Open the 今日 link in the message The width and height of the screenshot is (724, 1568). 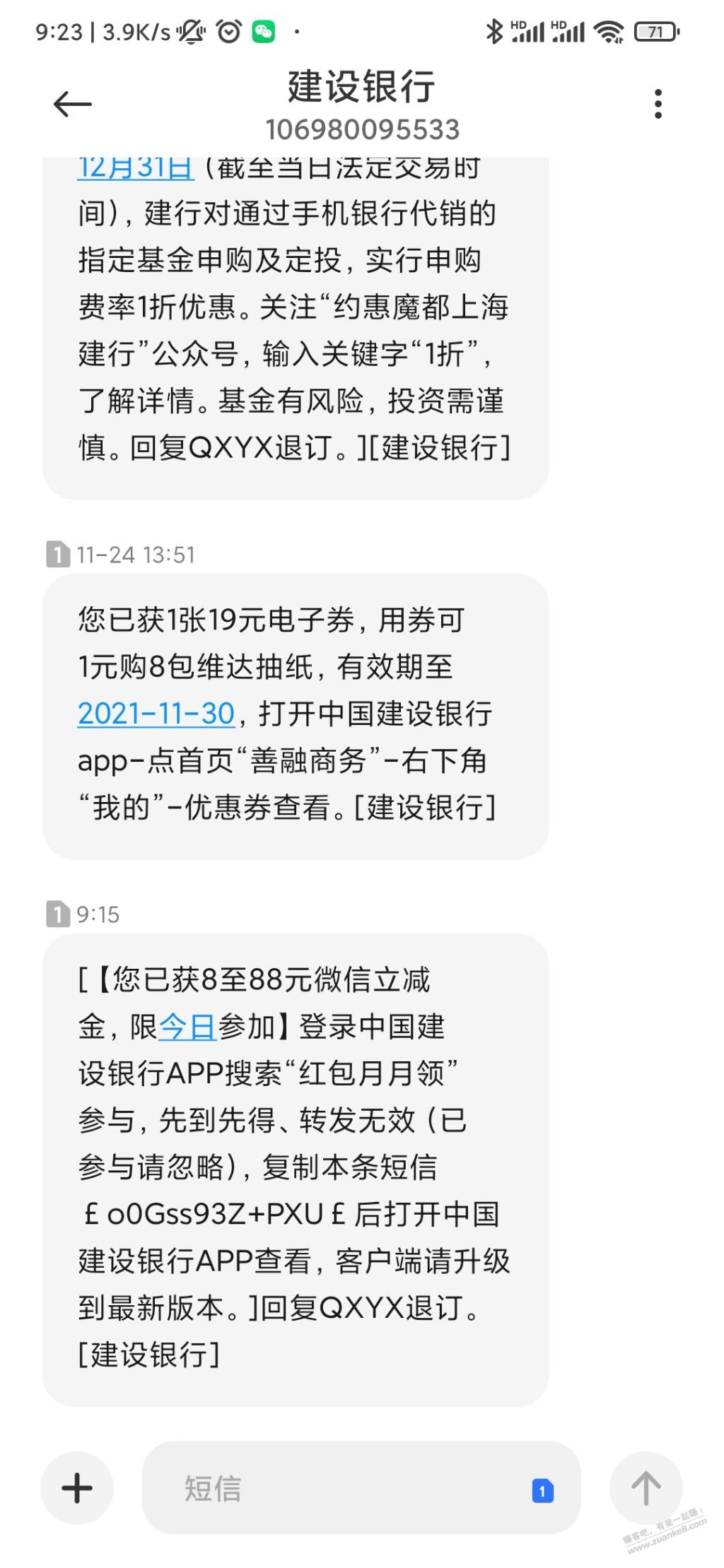[x=187, y=1027]
